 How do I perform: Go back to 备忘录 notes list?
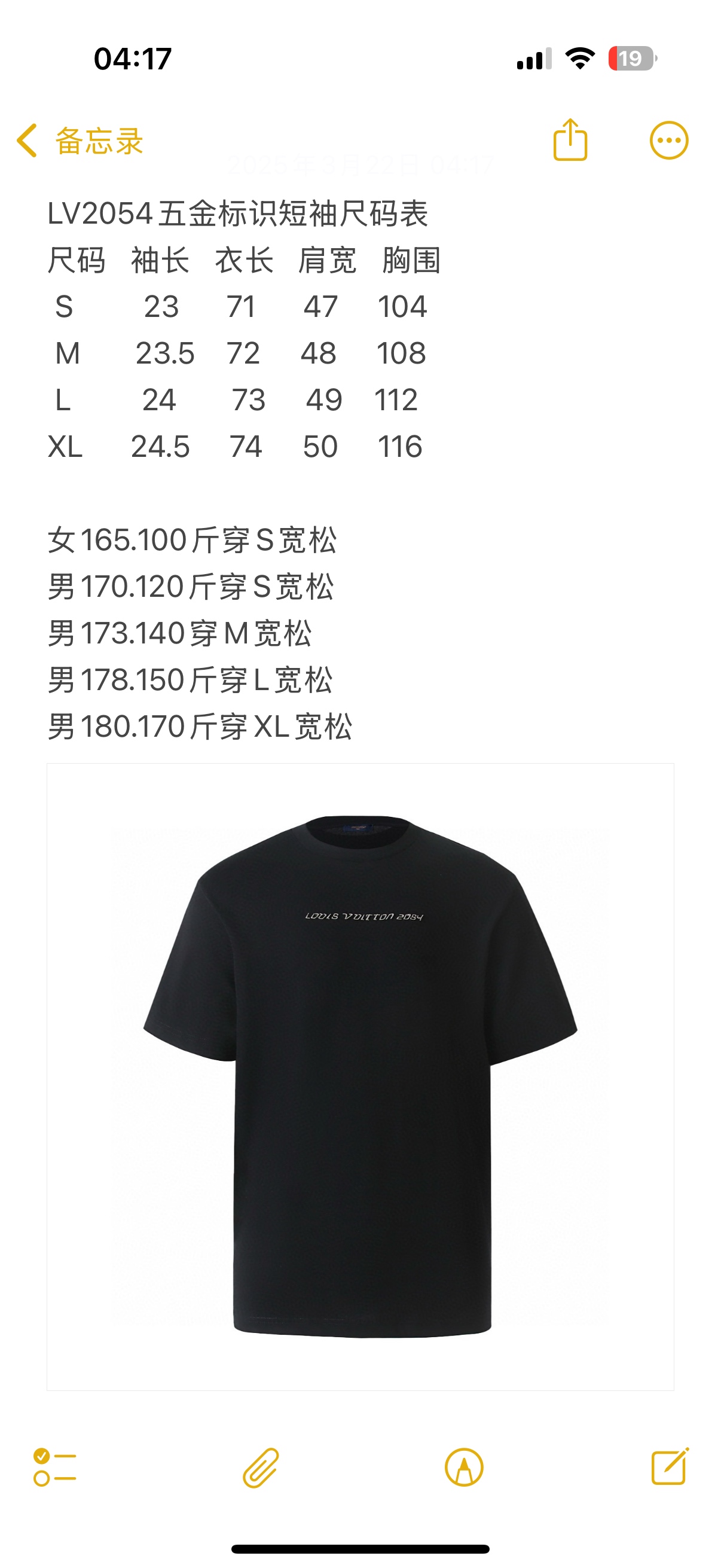[79, 141]
